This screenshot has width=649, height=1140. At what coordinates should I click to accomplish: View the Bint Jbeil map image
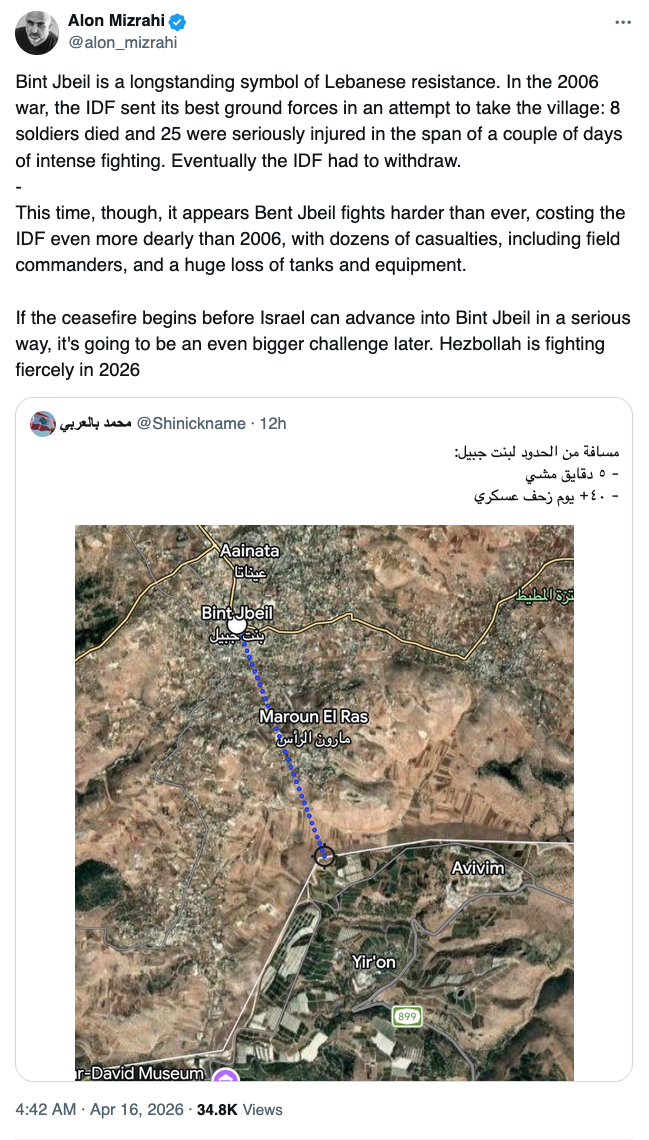(324, 802)
